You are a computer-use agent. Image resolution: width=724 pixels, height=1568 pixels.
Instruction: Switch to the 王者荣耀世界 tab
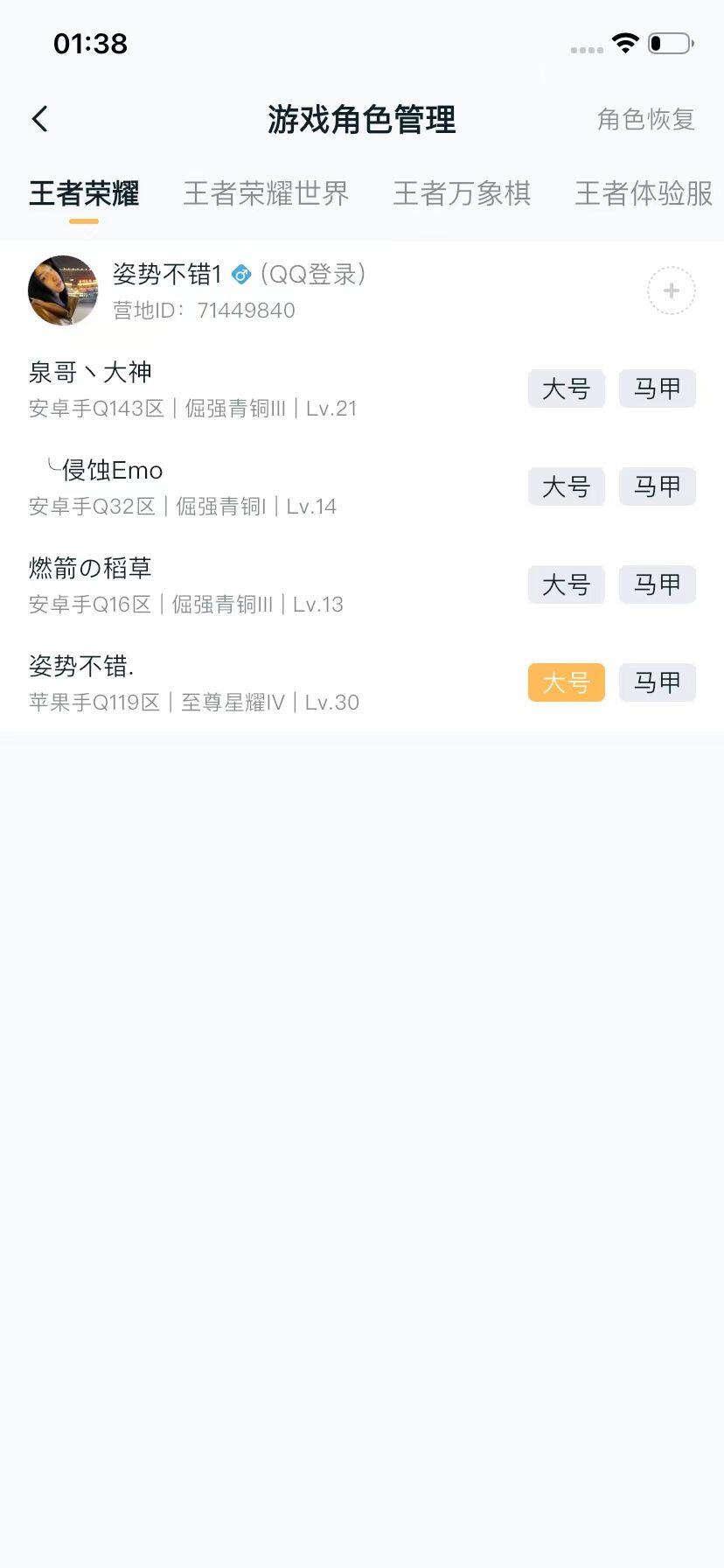coord(265,193)
